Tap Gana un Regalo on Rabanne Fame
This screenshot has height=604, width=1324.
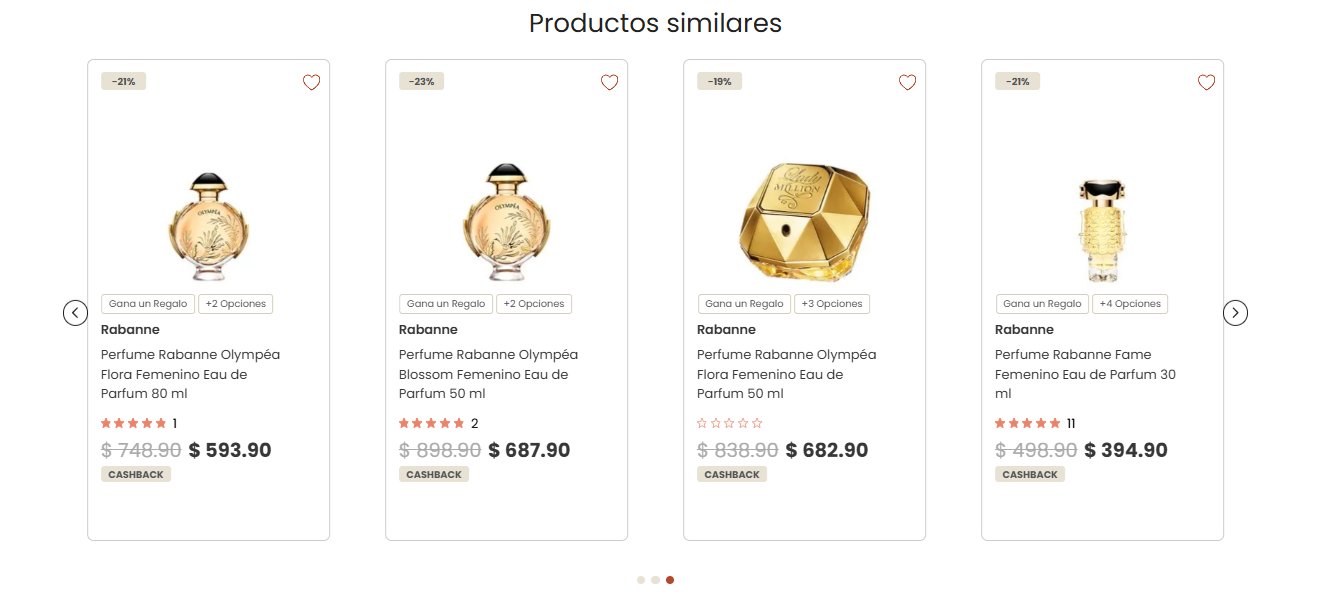click(1042, 304)
